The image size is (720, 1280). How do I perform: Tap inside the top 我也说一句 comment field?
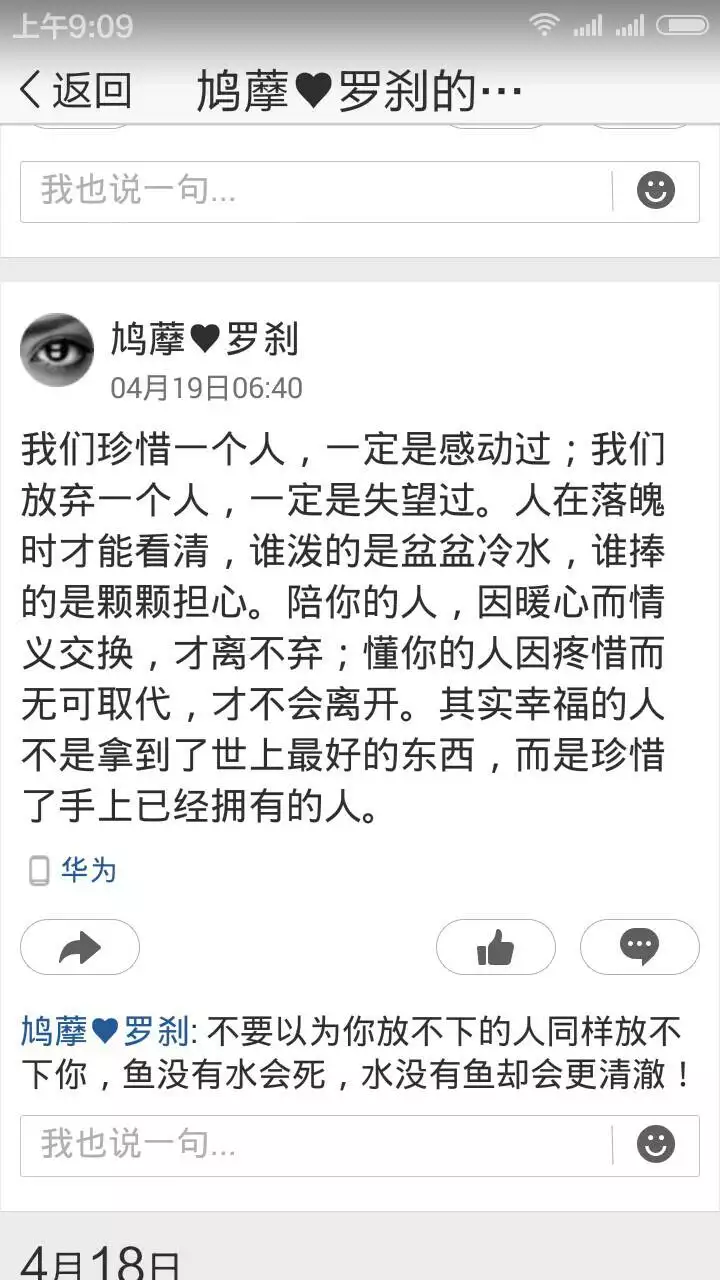[x=300, y=190]
